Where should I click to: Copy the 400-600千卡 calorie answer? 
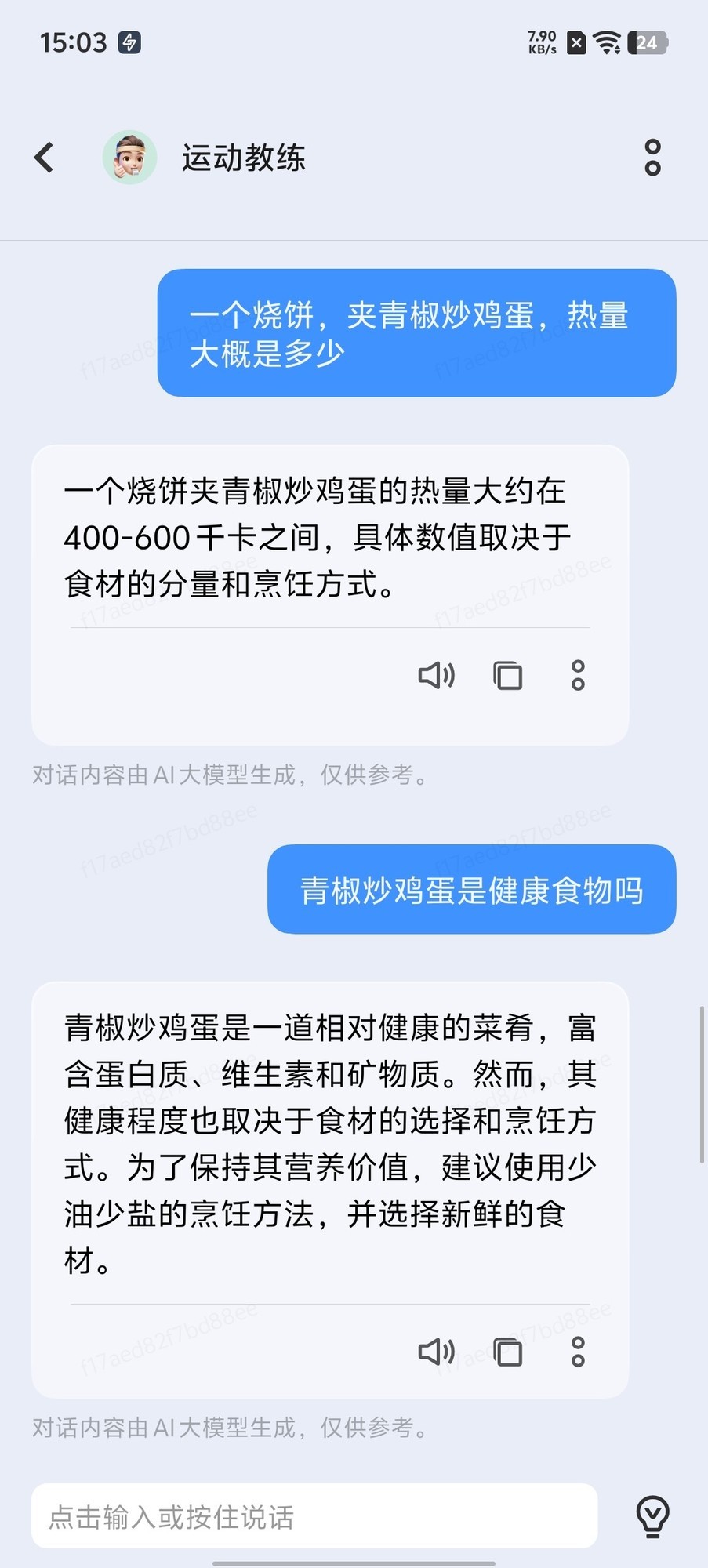[507, 675]
